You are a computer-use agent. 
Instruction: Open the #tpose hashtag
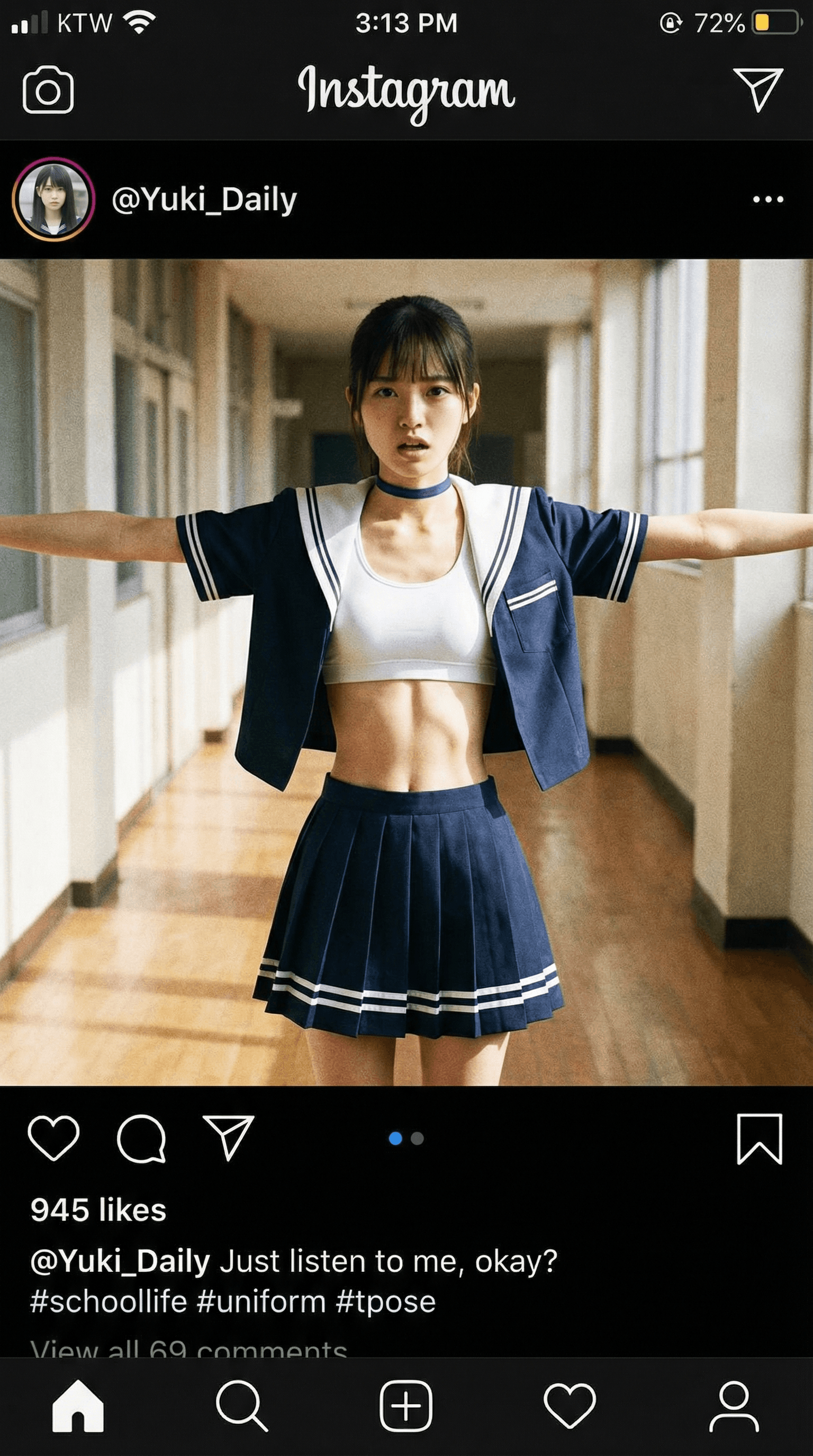385,1302
